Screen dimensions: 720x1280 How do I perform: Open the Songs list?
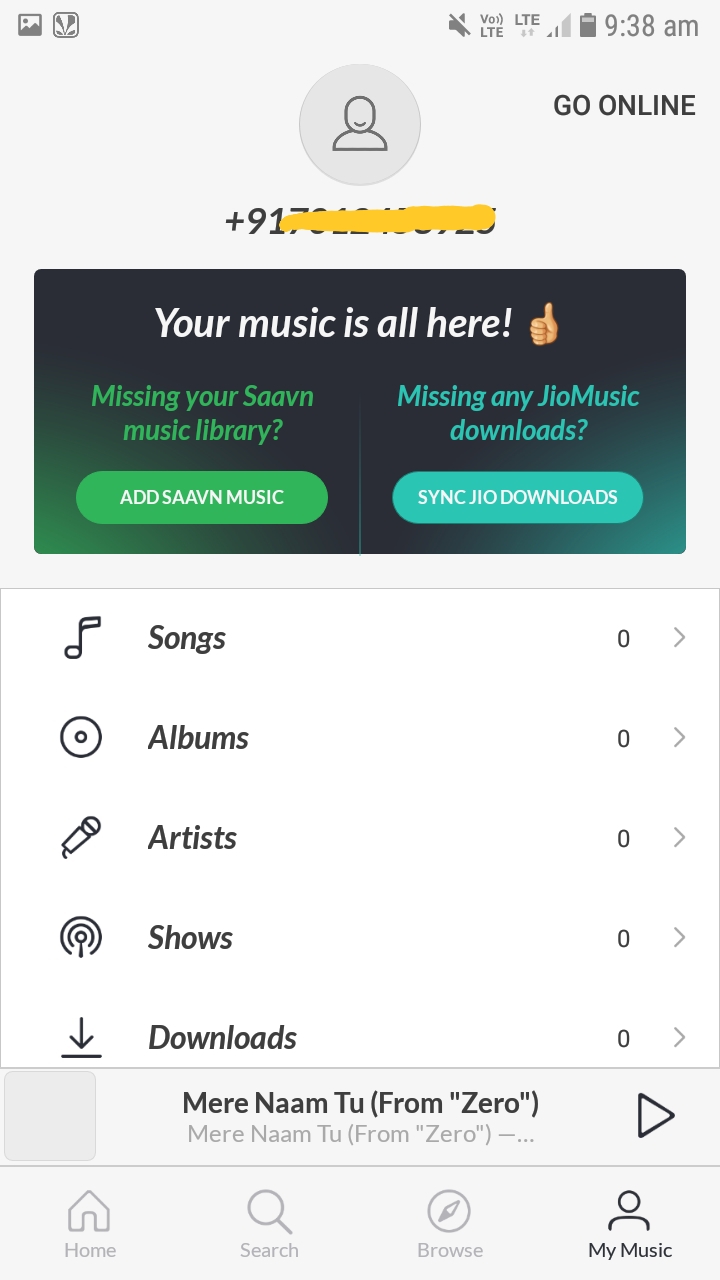pyautogui.click(x=360, y=638)
